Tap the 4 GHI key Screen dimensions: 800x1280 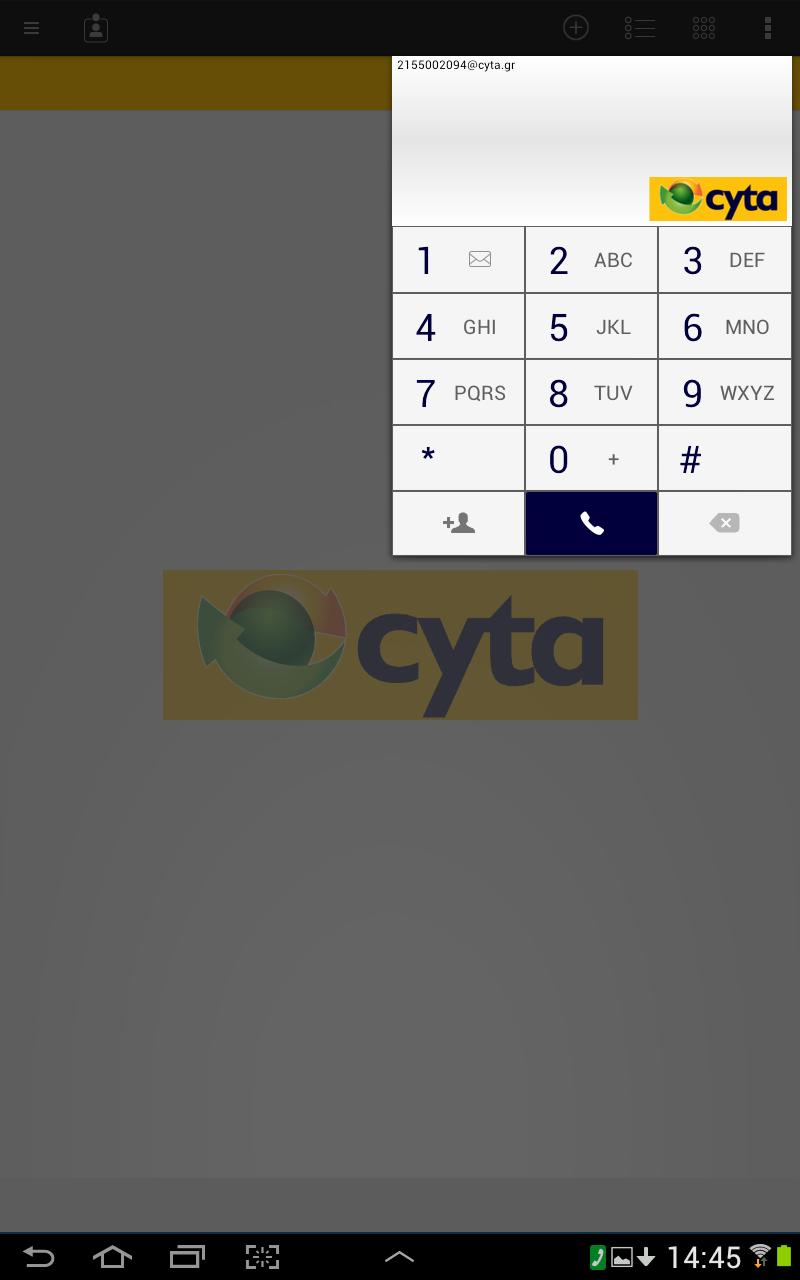click(458, 327)
